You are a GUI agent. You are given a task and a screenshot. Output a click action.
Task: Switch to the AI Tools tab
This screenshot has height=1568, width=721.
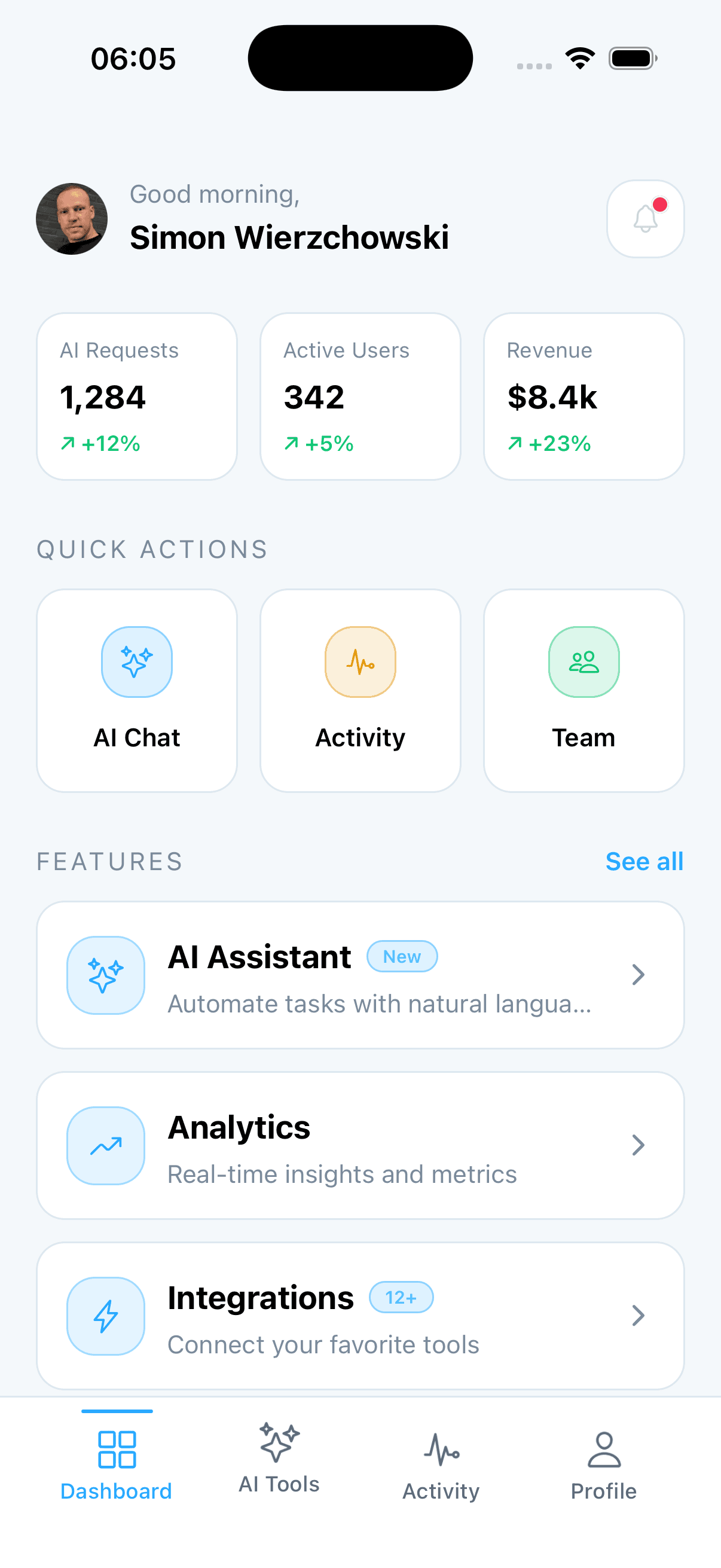pos(279,1459)
